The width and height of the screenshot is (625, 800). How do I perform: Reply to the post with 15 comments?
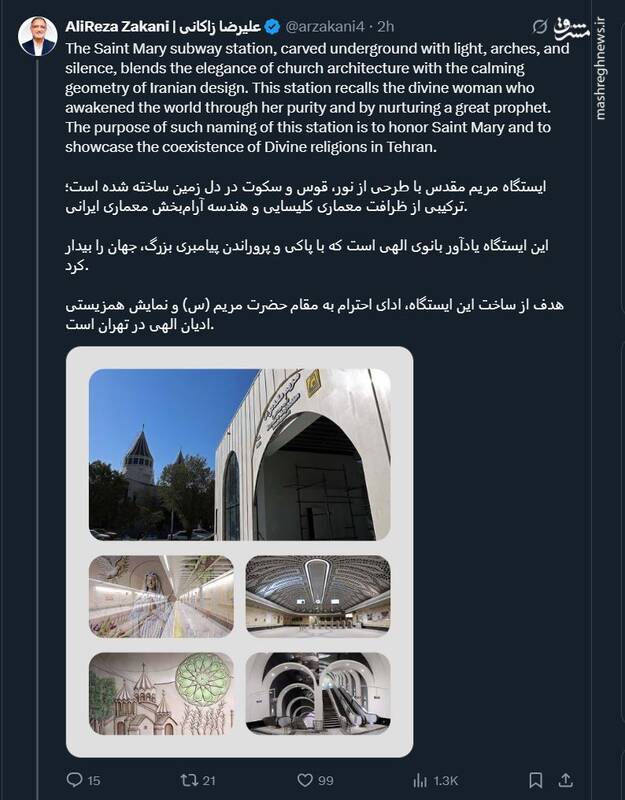pos(75,779)
